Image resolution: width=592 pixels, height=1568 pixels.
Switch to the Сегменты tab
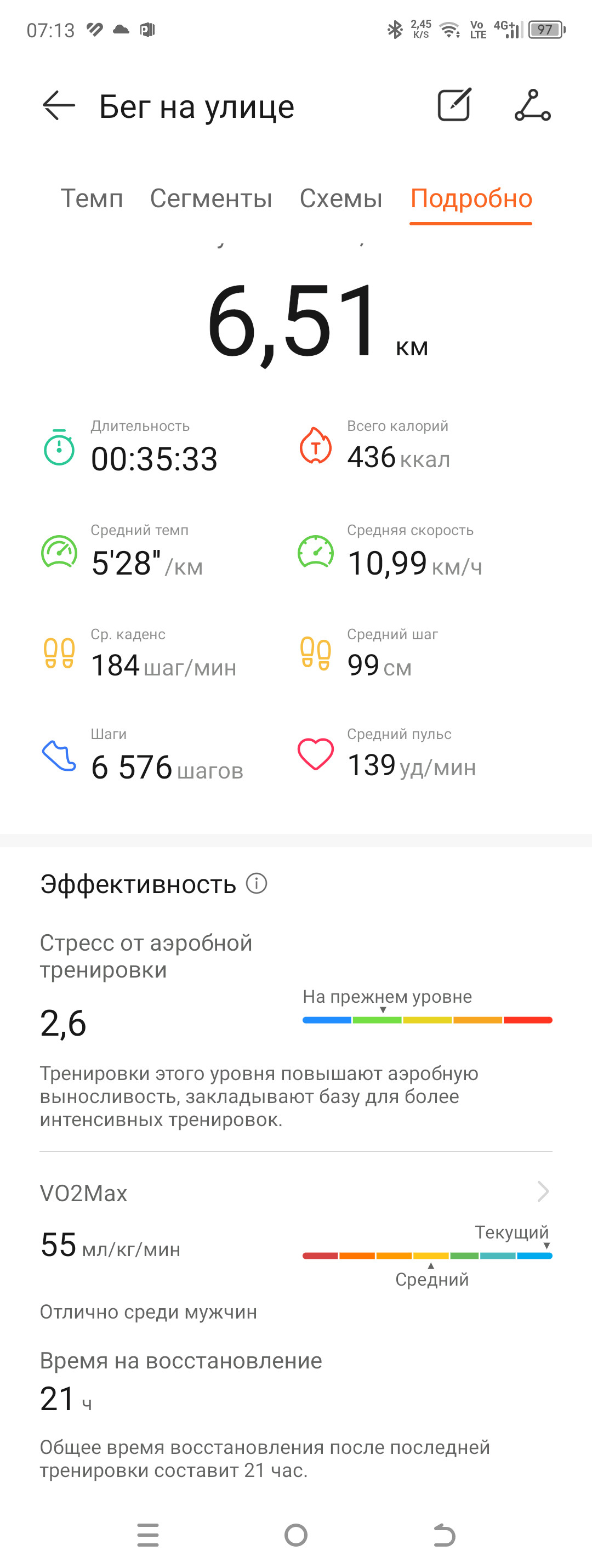(211, 198)
